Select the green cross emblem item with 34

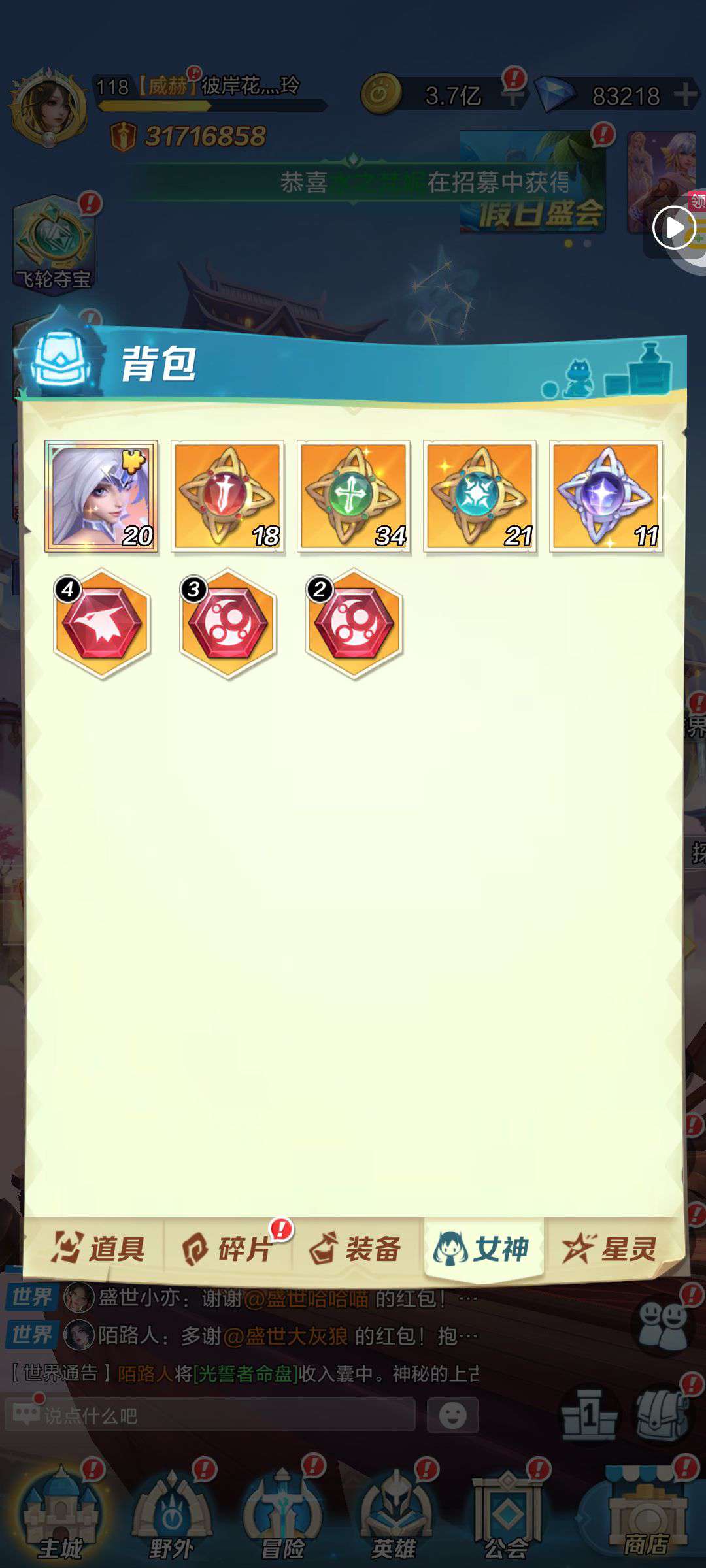[354, 496]
